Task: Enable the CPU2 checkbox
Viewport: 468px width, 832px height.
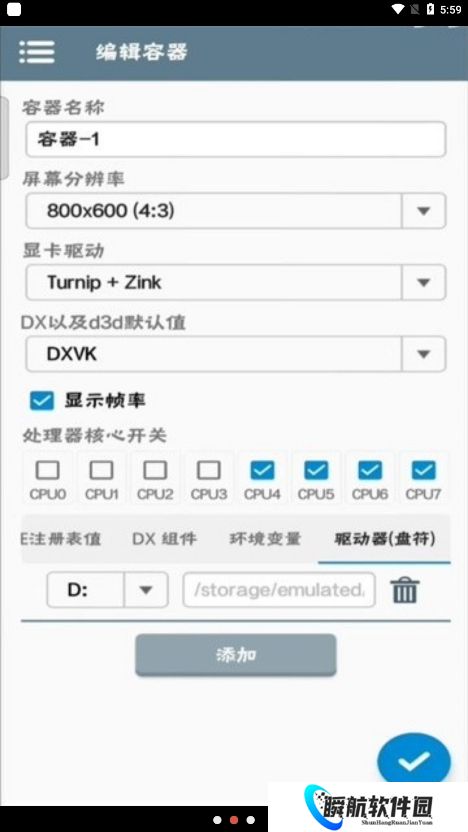Action: pyautogui.click(x=155, y=470)
